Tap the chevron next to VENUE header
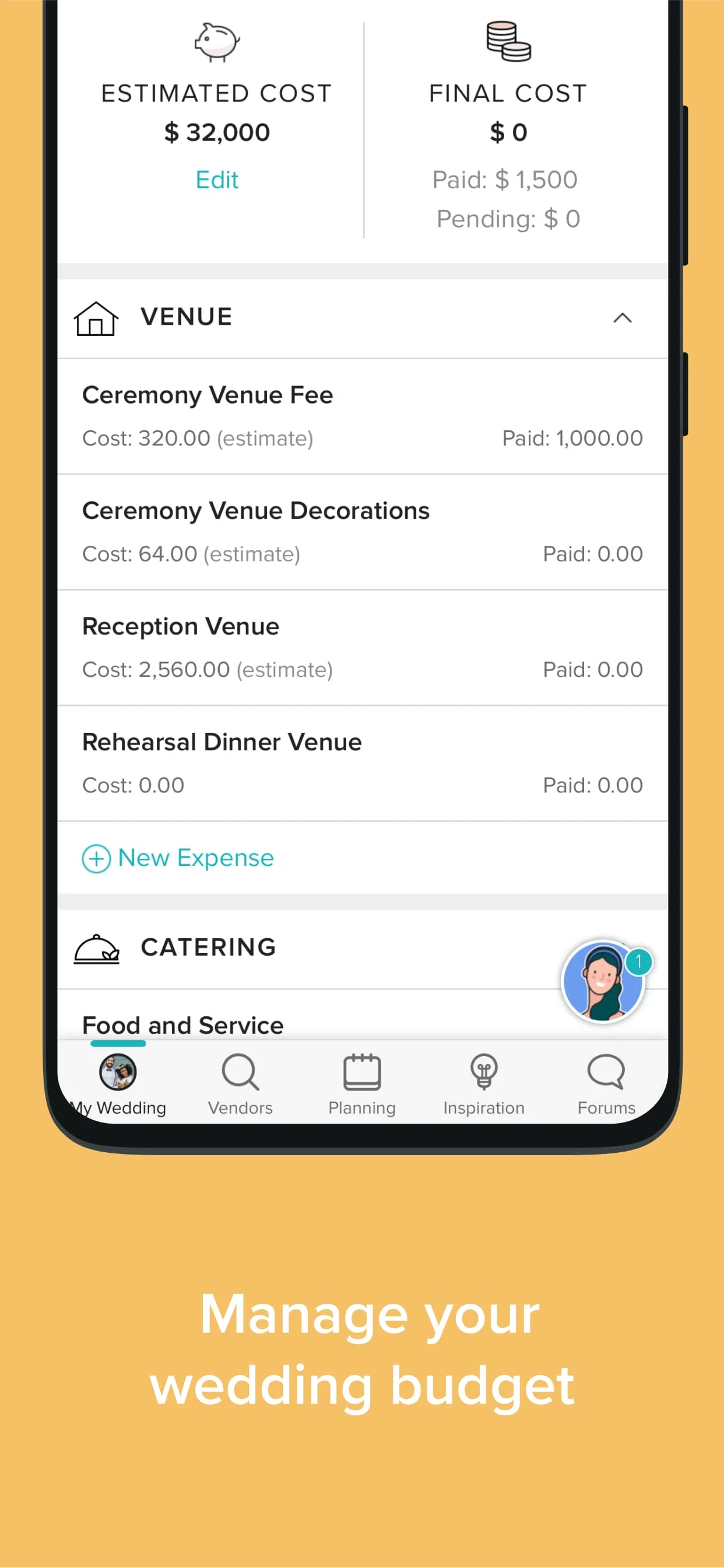The height and width of the screenshot is (1568, 724). point(623,317)
